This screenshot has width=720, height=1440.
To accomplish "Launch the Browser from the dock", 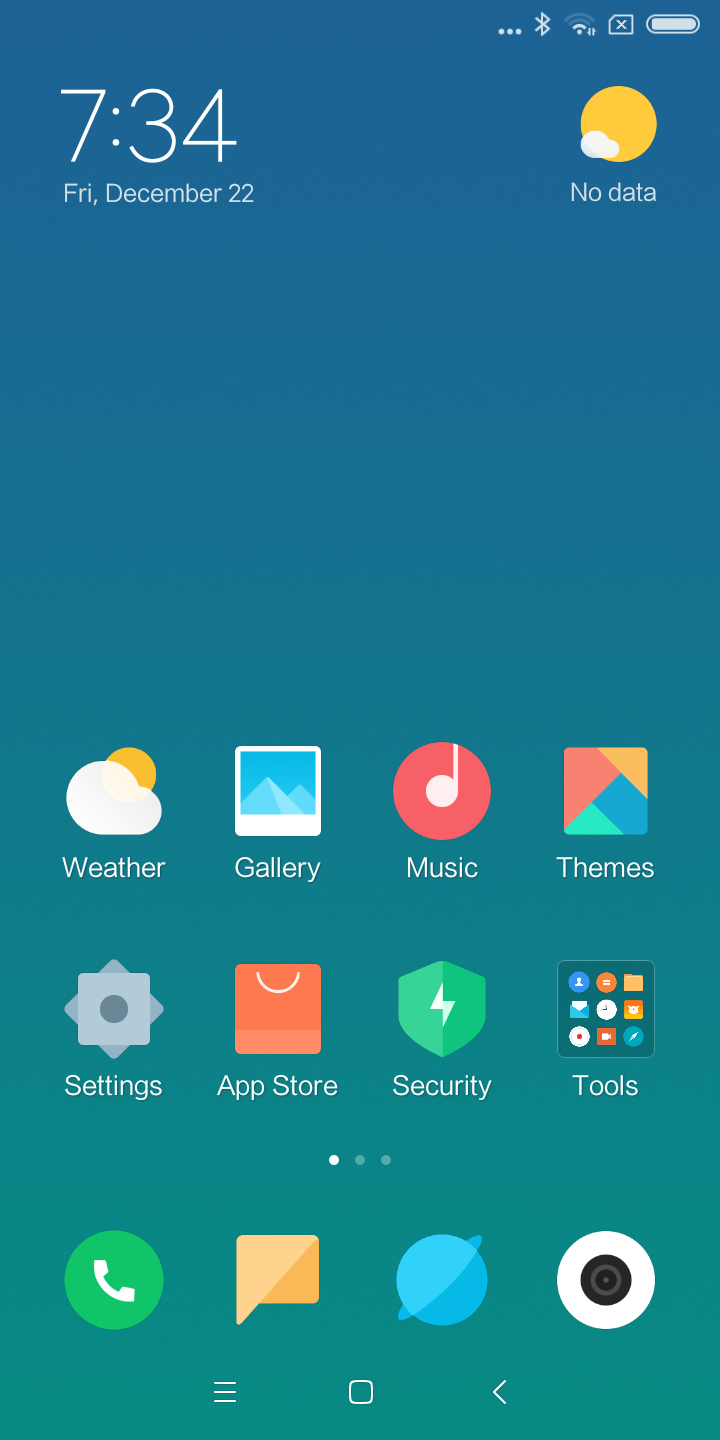I will tap(442, 1280).
